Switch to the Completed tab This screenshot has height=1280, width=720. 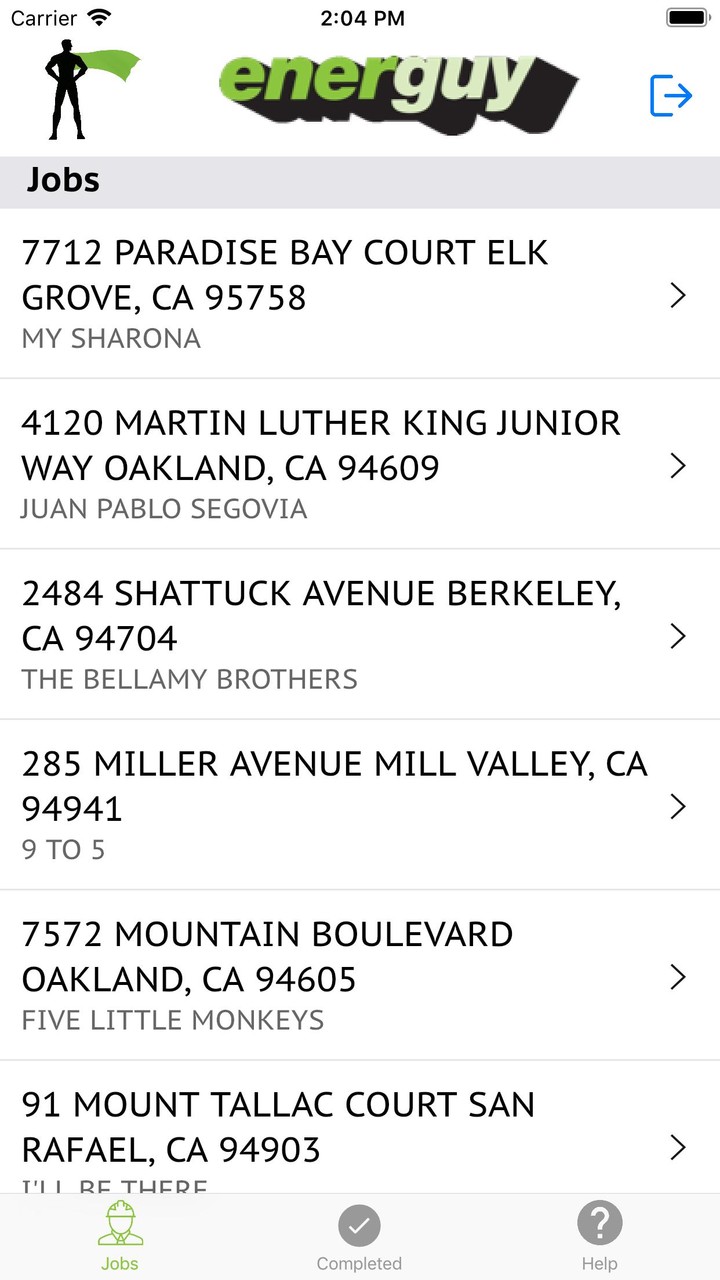(x=360, y=1237)
